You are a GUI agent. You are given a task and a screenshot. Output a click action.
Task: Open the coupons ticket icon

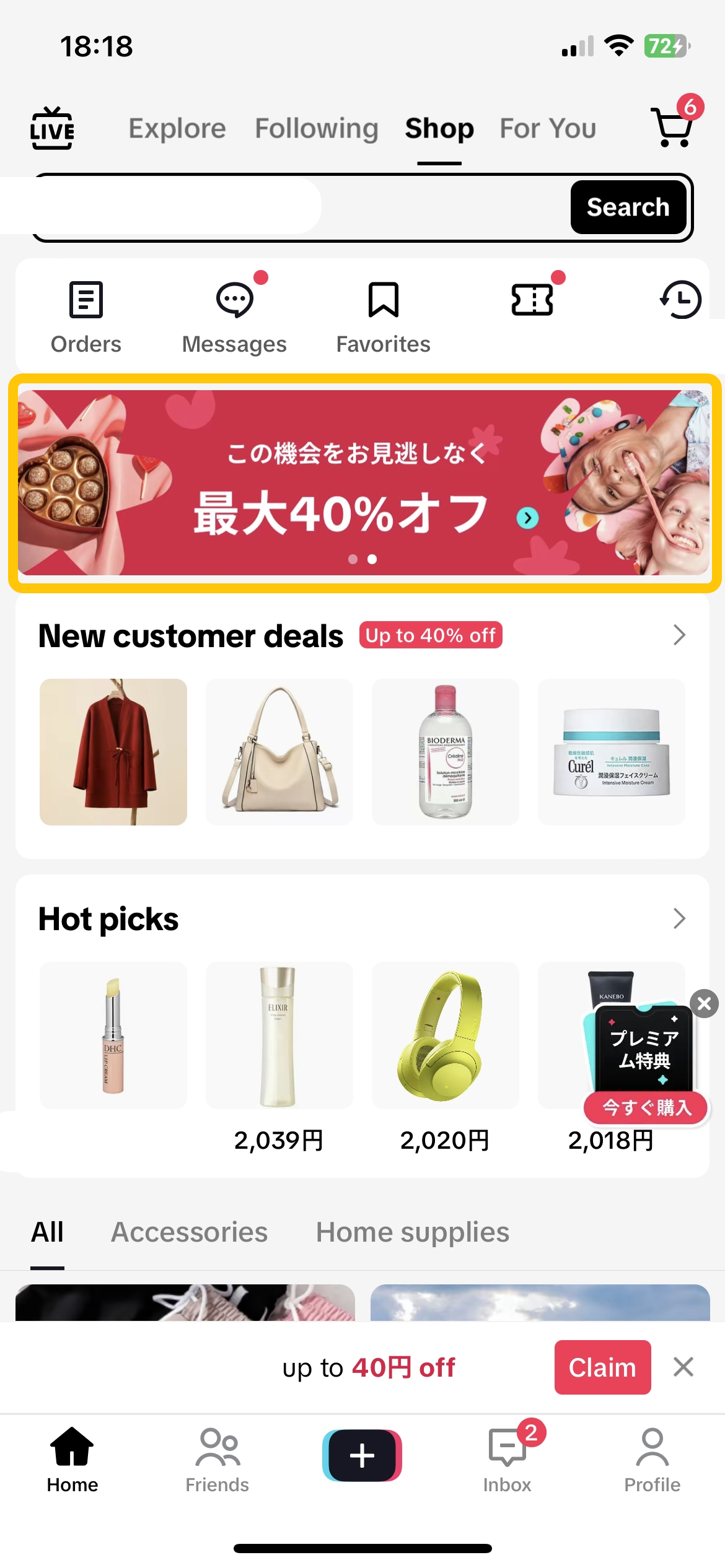pos(533,300)
